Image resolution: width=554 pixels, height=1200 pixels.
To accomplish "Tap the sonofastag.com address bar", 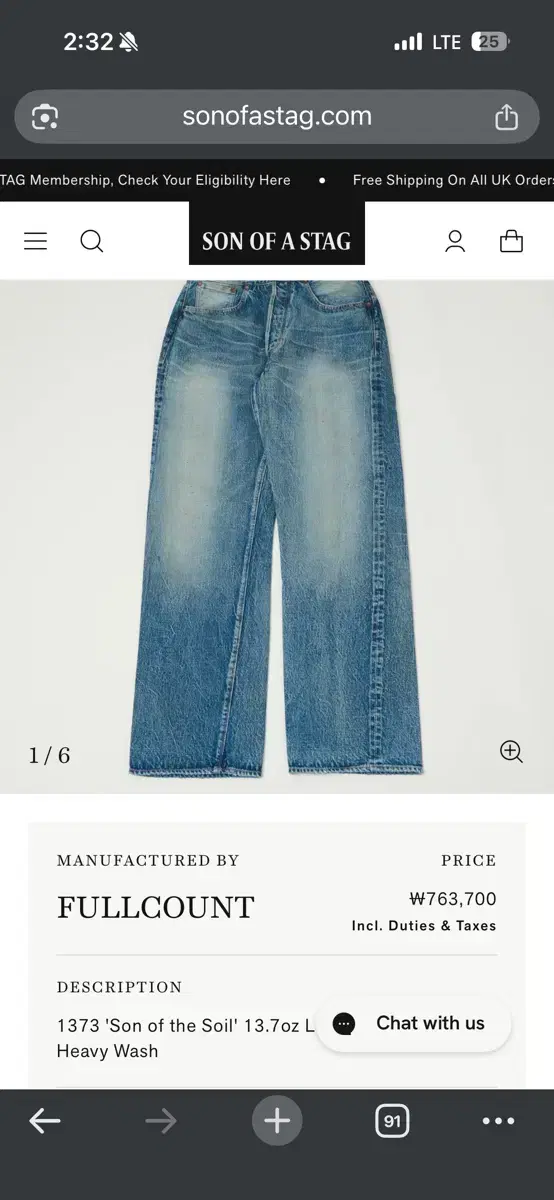I will 277,116.
